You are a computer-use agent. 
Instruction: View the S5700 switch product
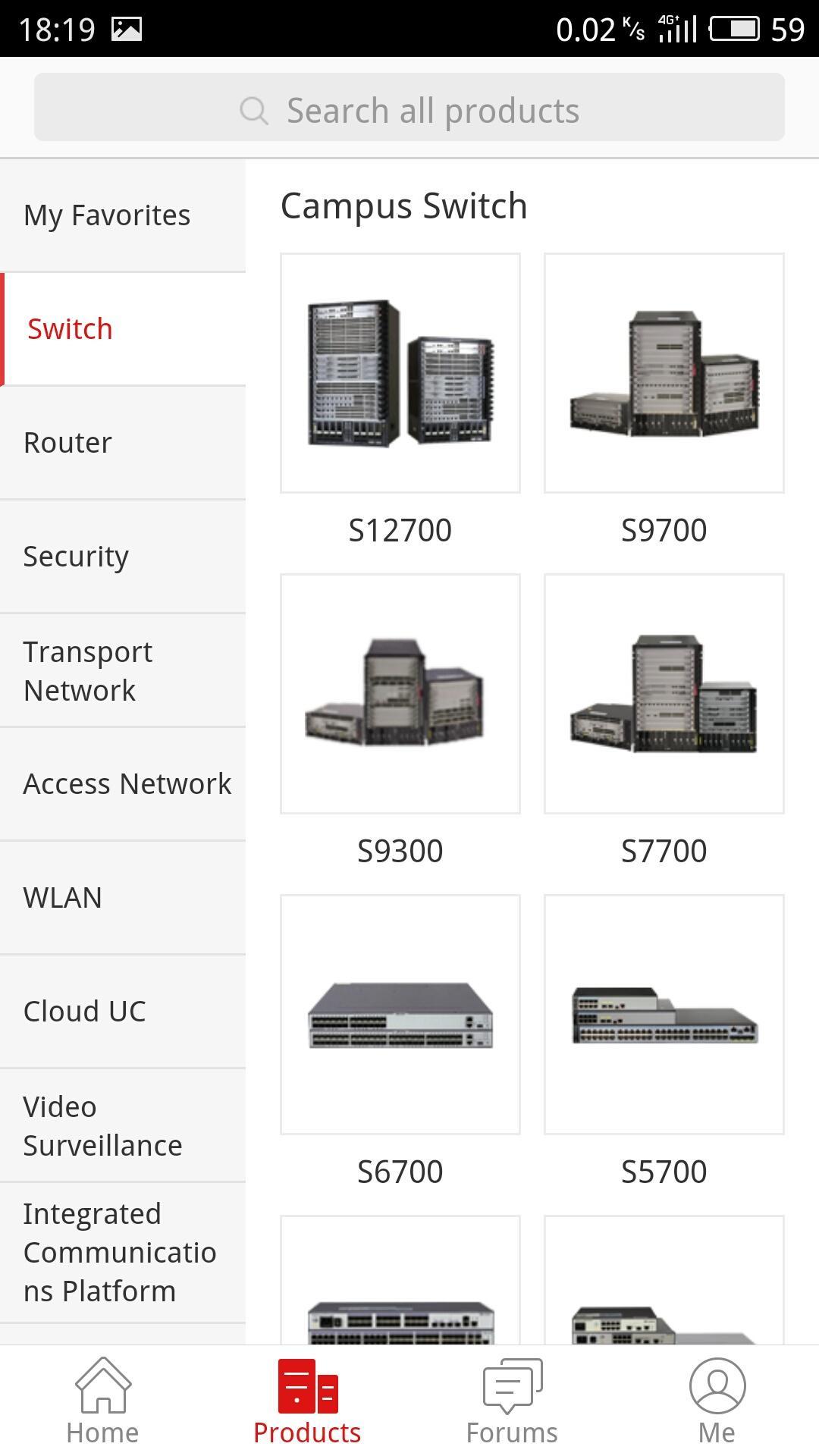pos(664,1015)
